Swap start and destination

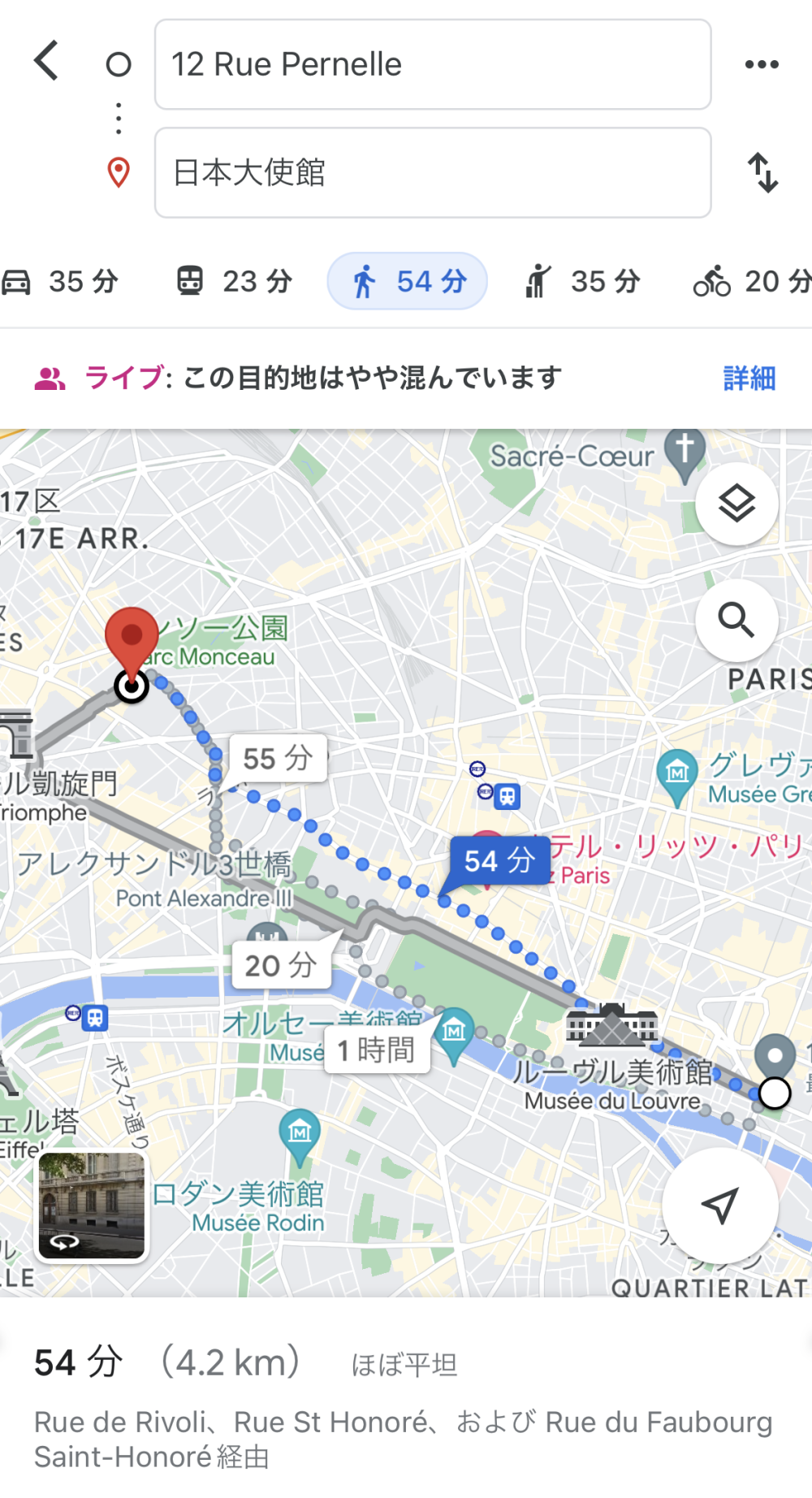pos(762,172)
